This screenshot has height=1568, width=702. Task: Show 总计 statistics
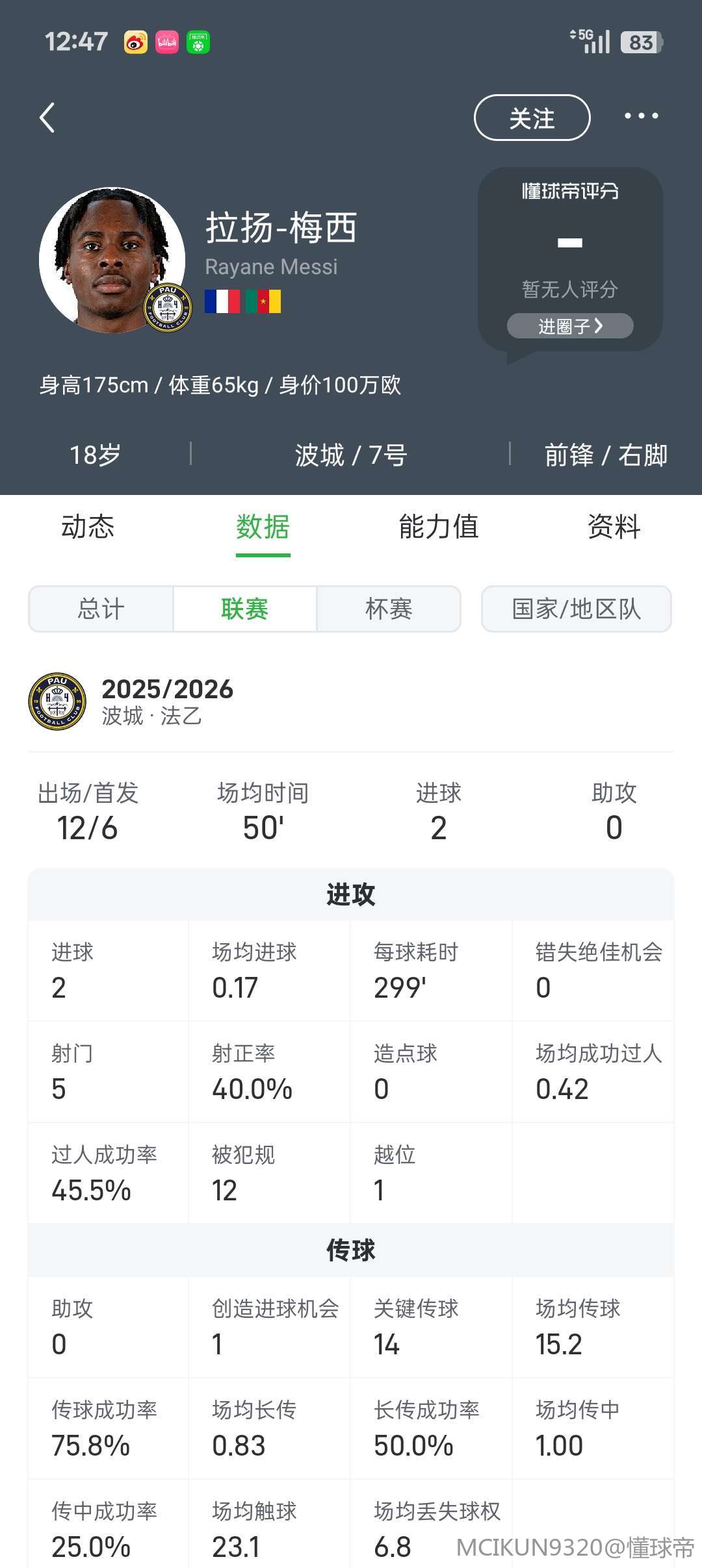coord(101,609)
